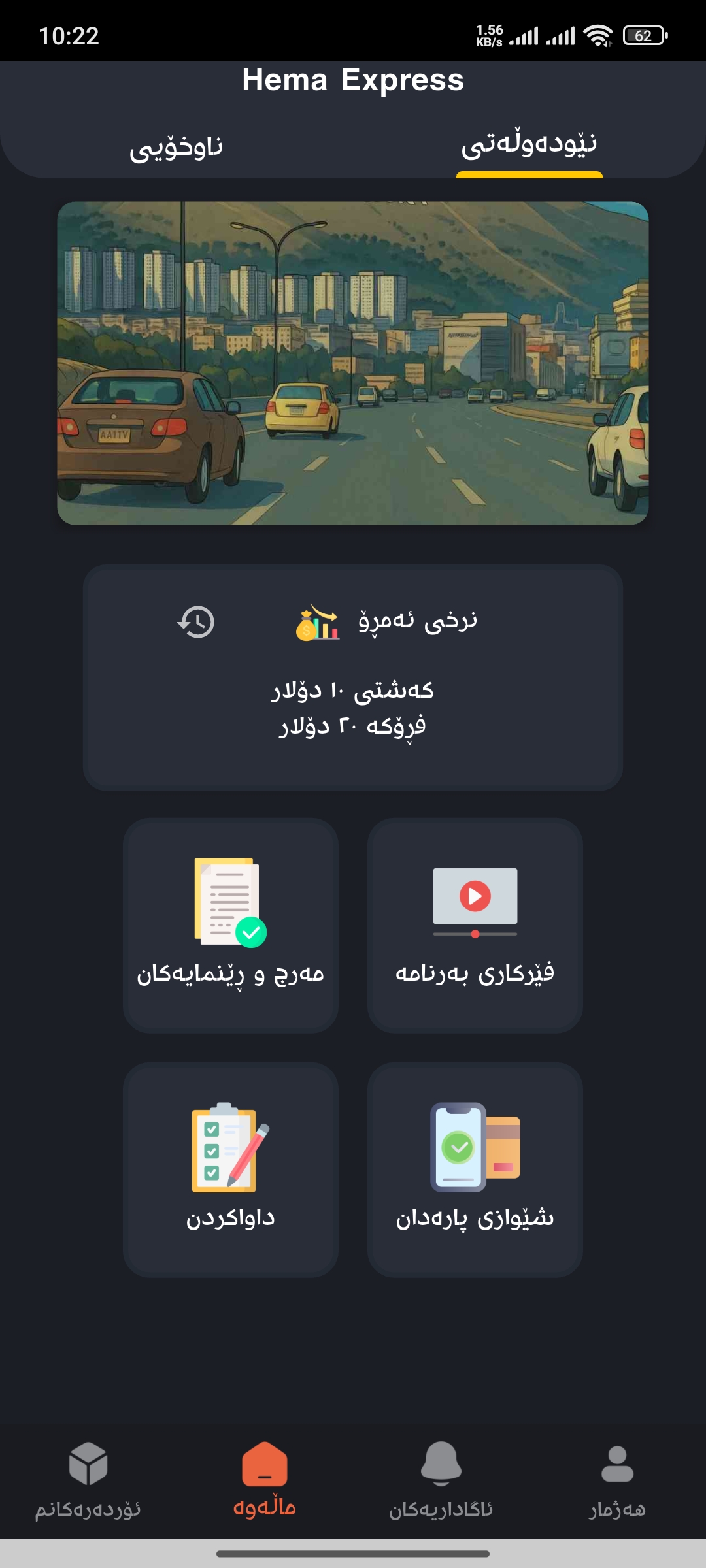Tap the ماڵەوە home tab
The width and height of the screenshot is (706, 1568).
[265, 1480]
